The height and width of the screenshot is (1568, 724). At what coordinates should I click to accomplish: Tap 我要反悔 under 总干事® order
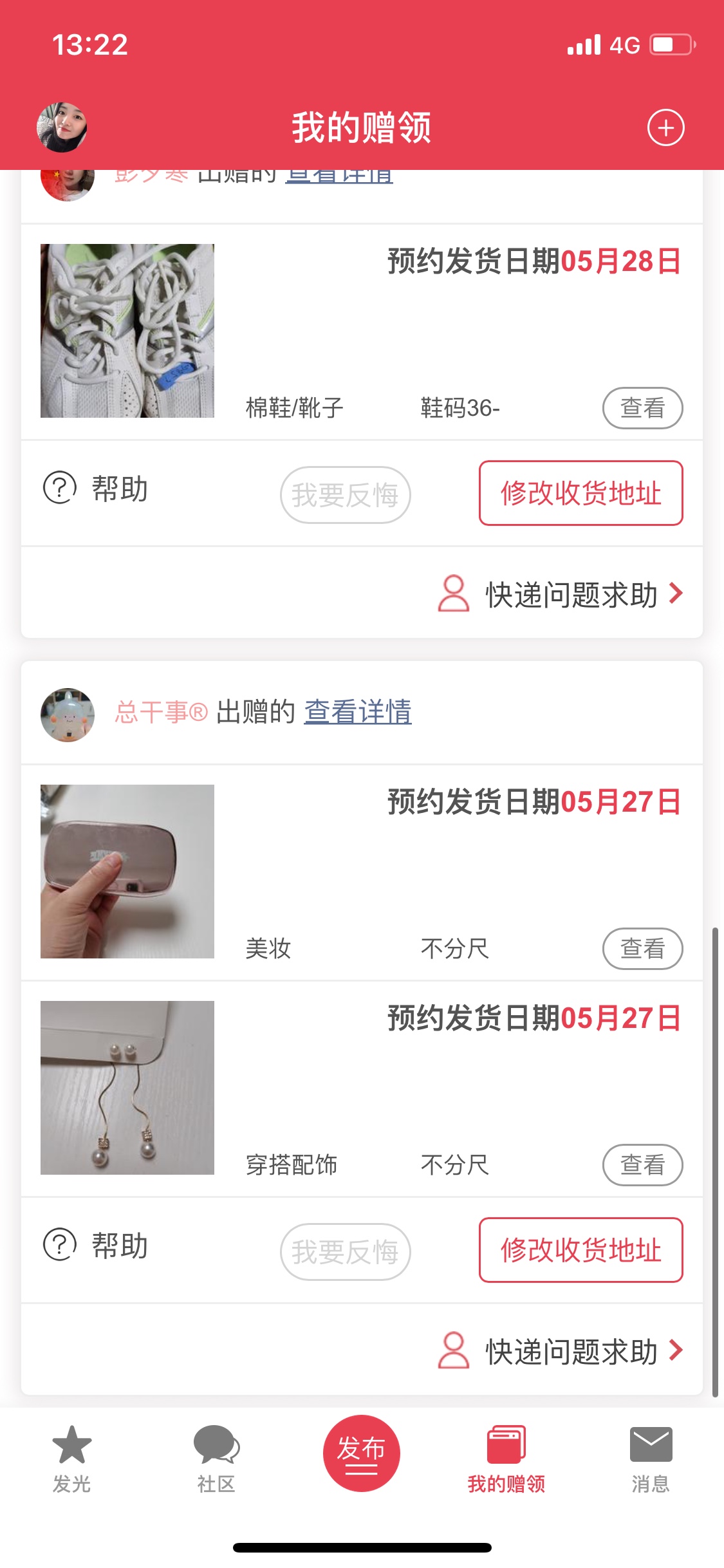coord(345,1252)
